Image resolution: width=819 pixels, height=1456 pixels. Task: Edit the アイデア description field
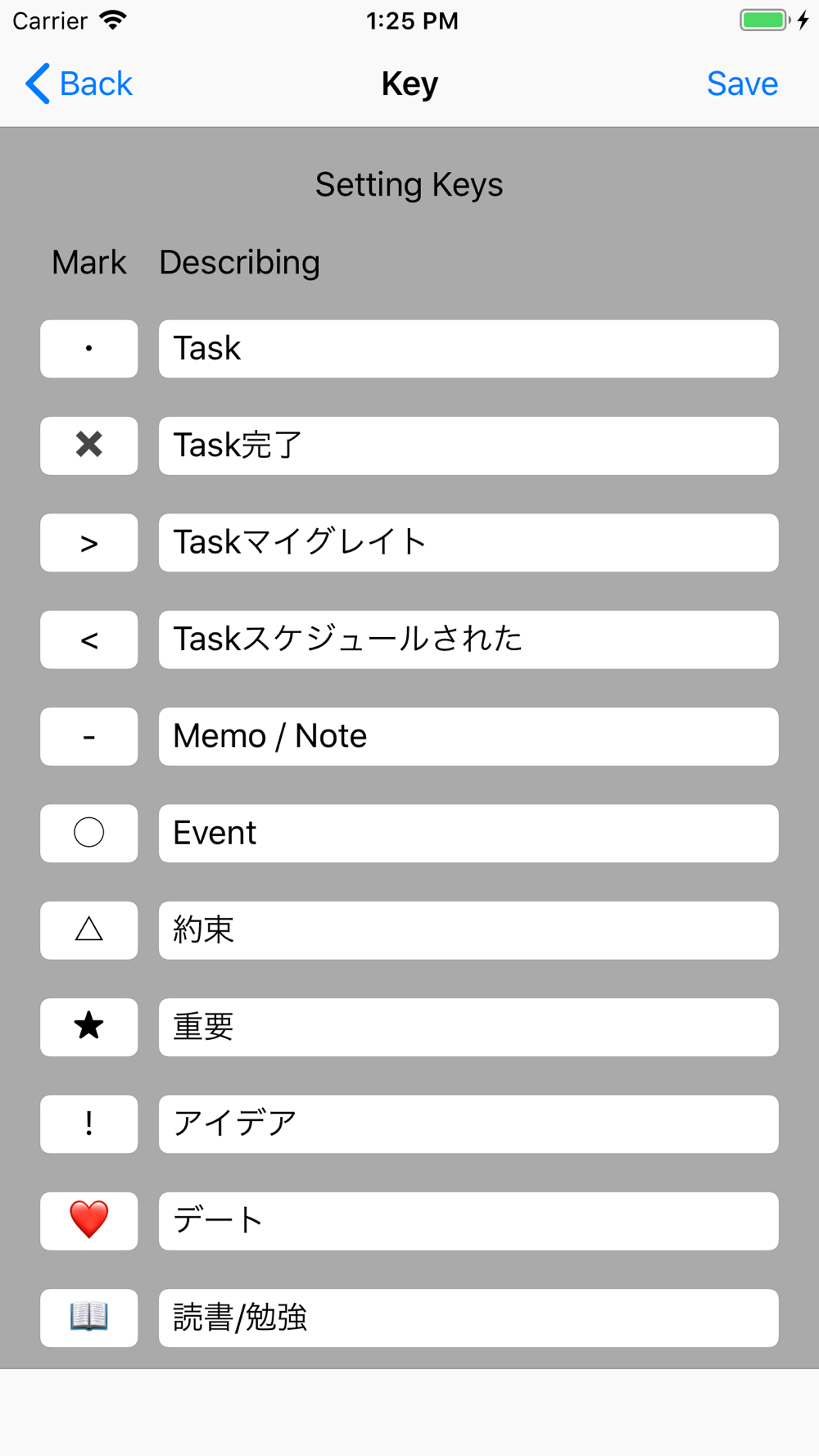pyautogui.click(x=468, y=1124)
